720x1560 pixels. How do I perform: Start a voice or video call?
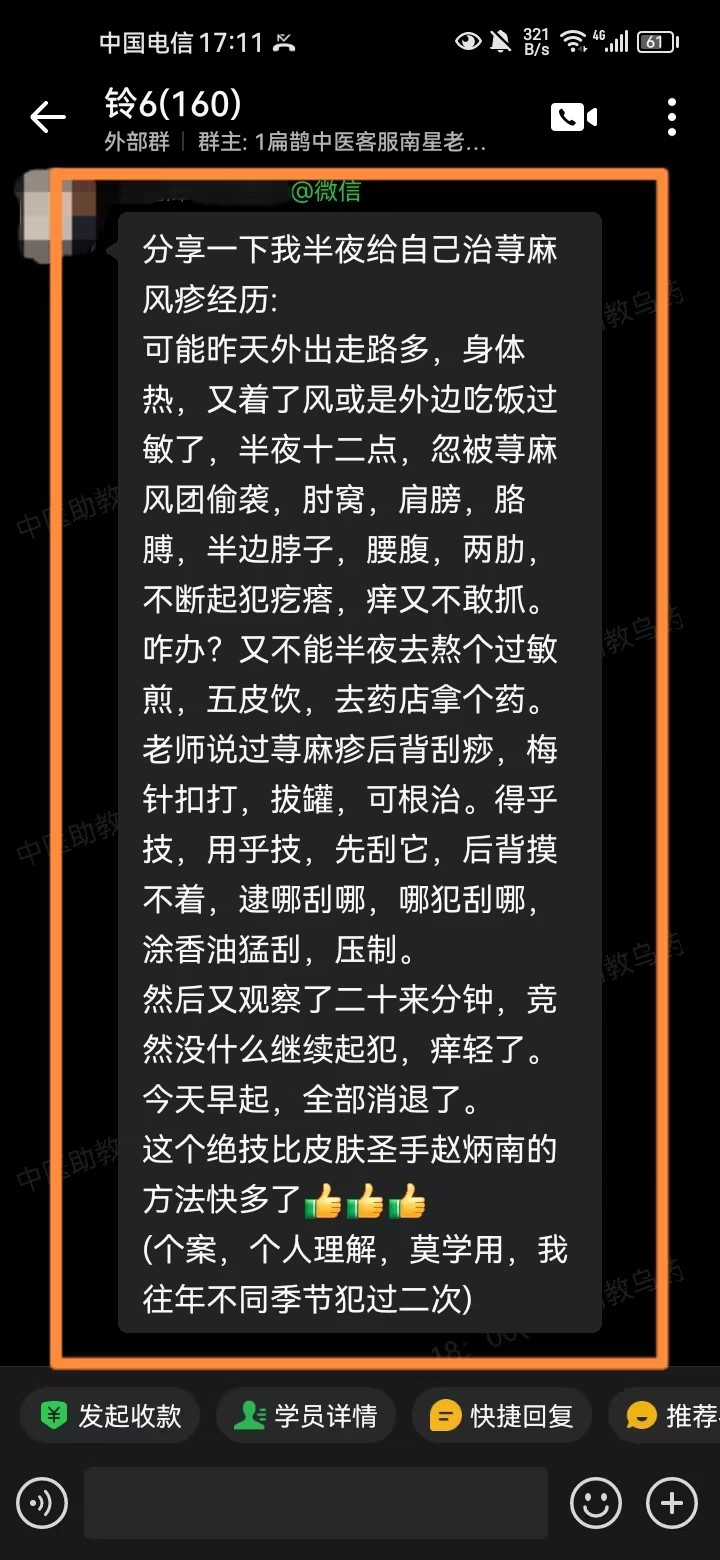(574, 117)
